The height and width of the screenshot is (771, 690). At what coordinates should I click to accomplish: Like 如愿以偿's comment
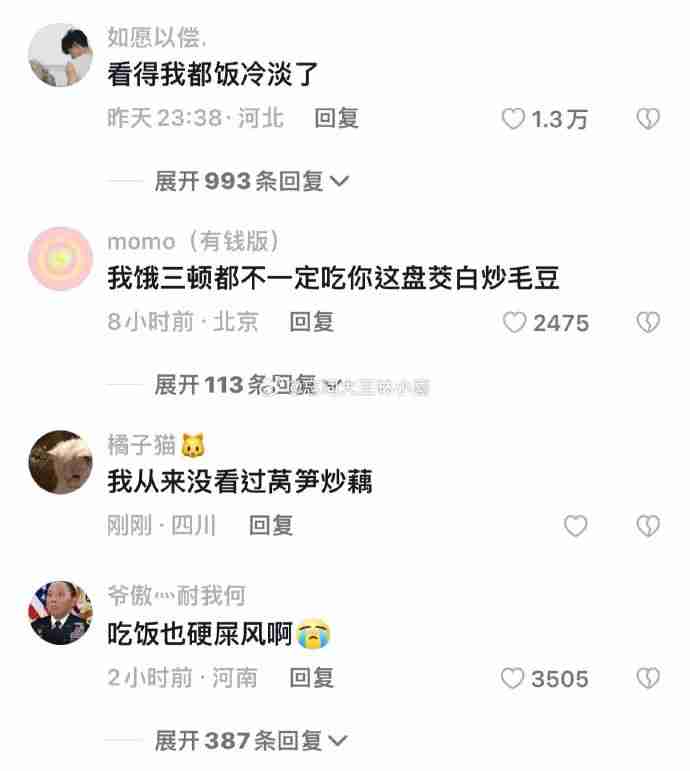click(513, 120)
